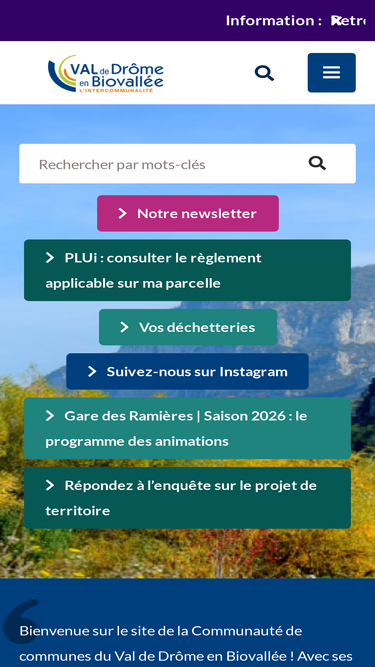Go to Vos déchetteries

click(x=188, y=327)
